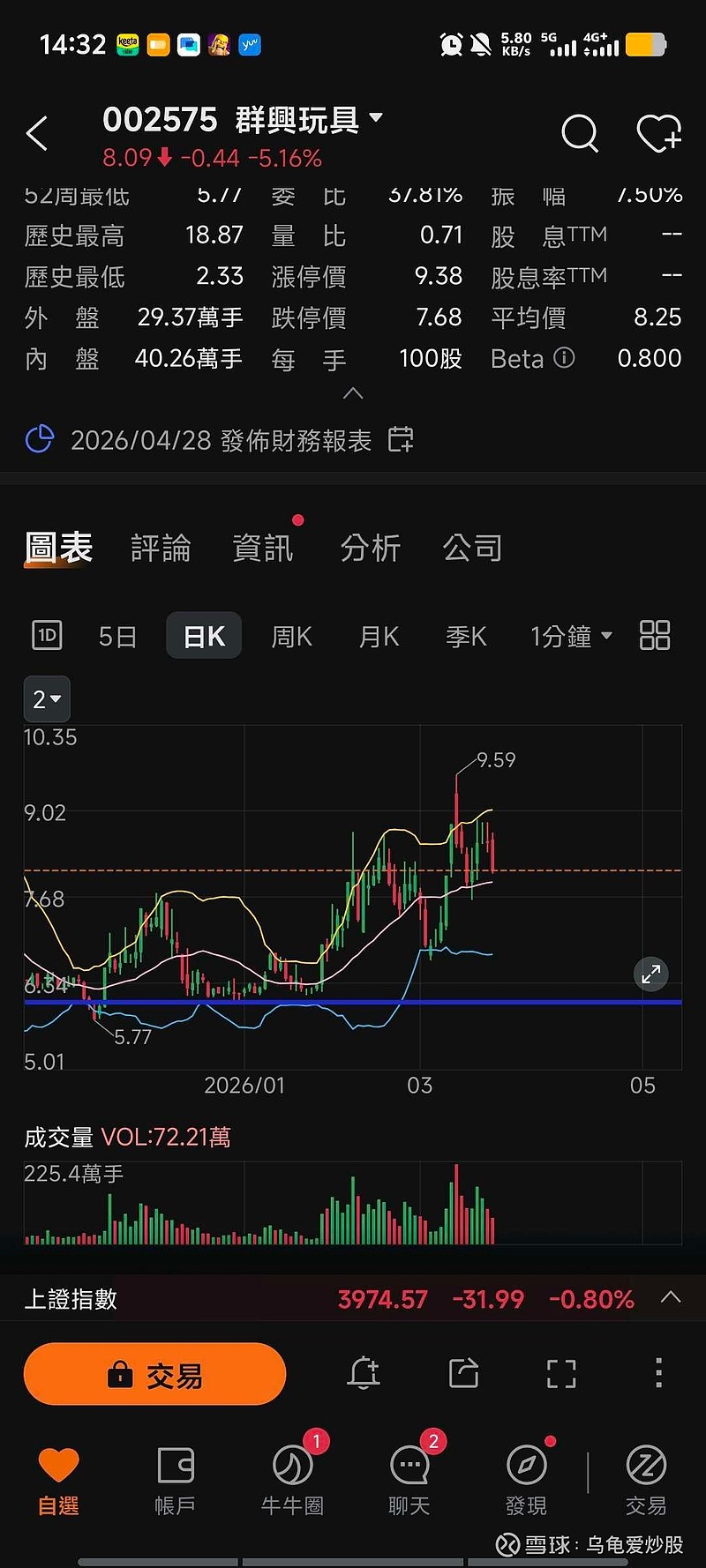The width and height of the screenshot is (706, 1568).
Task: Switch chart to 月K
Action: 379,636
